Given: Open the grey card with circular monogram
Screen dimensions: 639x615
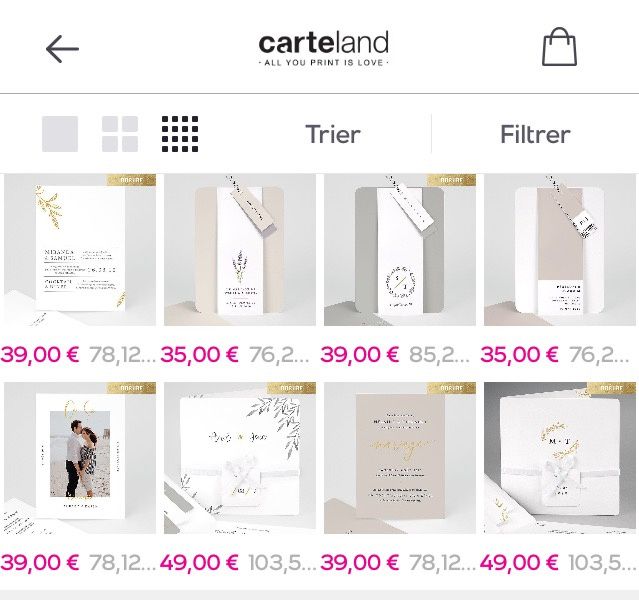Looking at the screenshot, I should tap(400, 250).
